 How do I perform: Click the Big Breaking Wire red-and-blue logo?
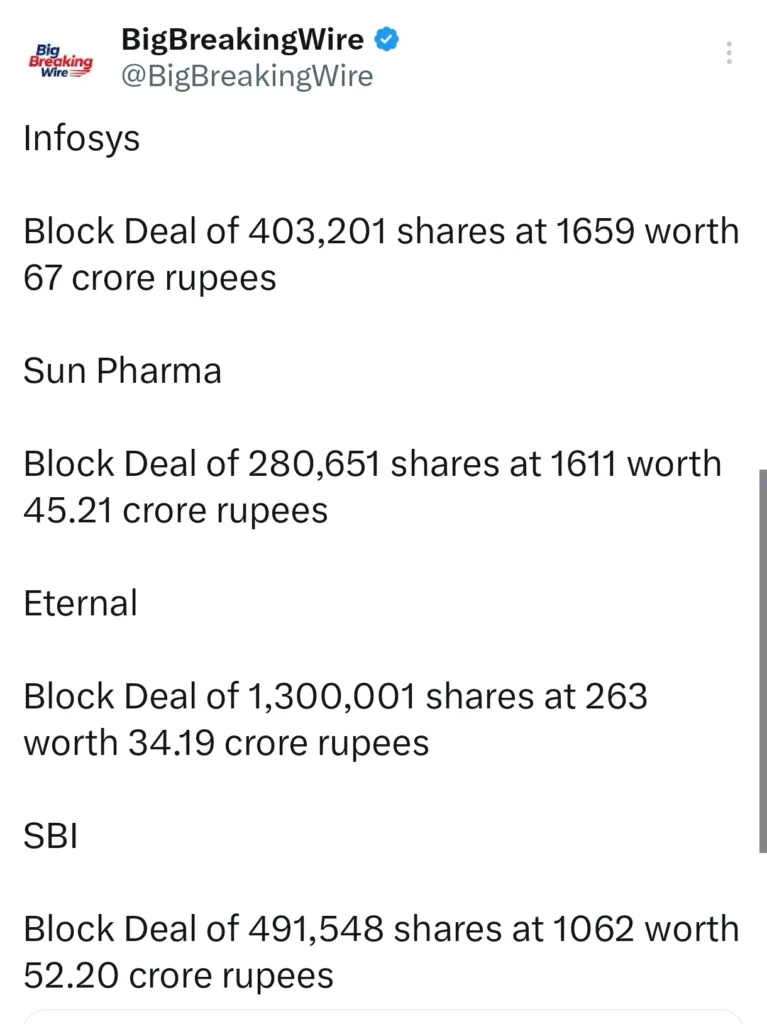(61, 59)
